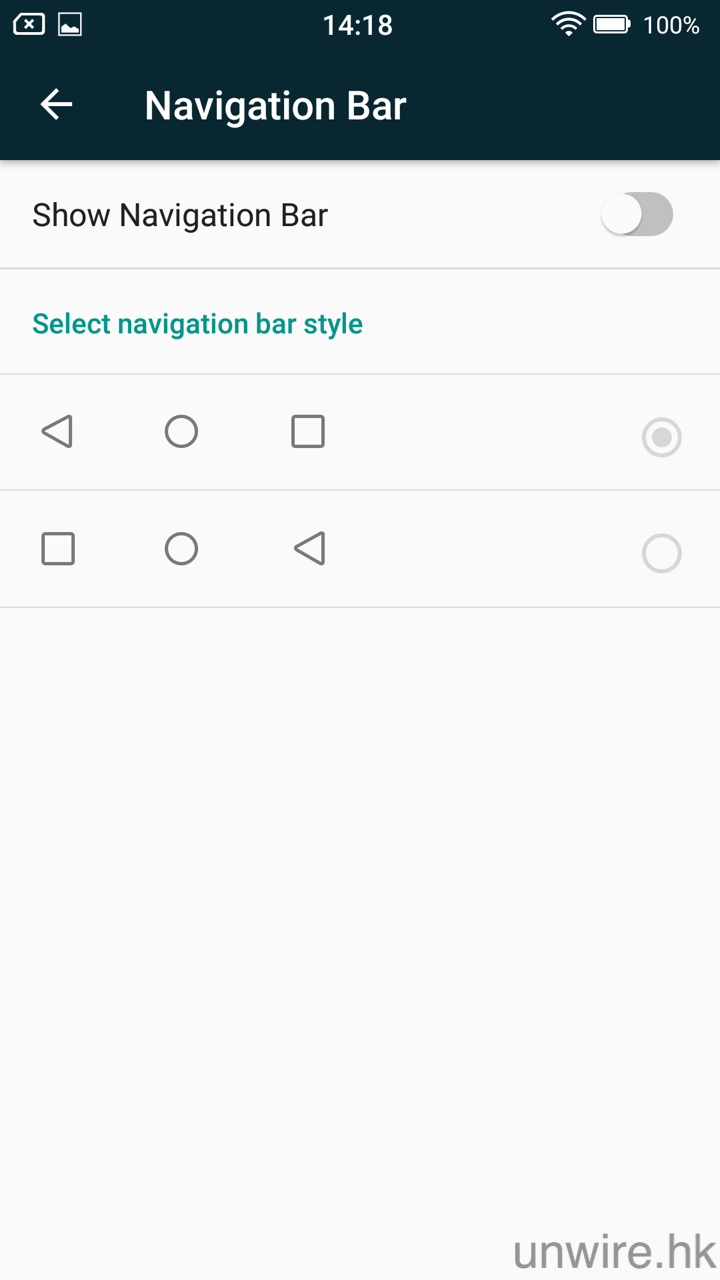Screen dimensions: 720x1280
Task: Select the back-home-recents navigation style
Action: [661, 437]
